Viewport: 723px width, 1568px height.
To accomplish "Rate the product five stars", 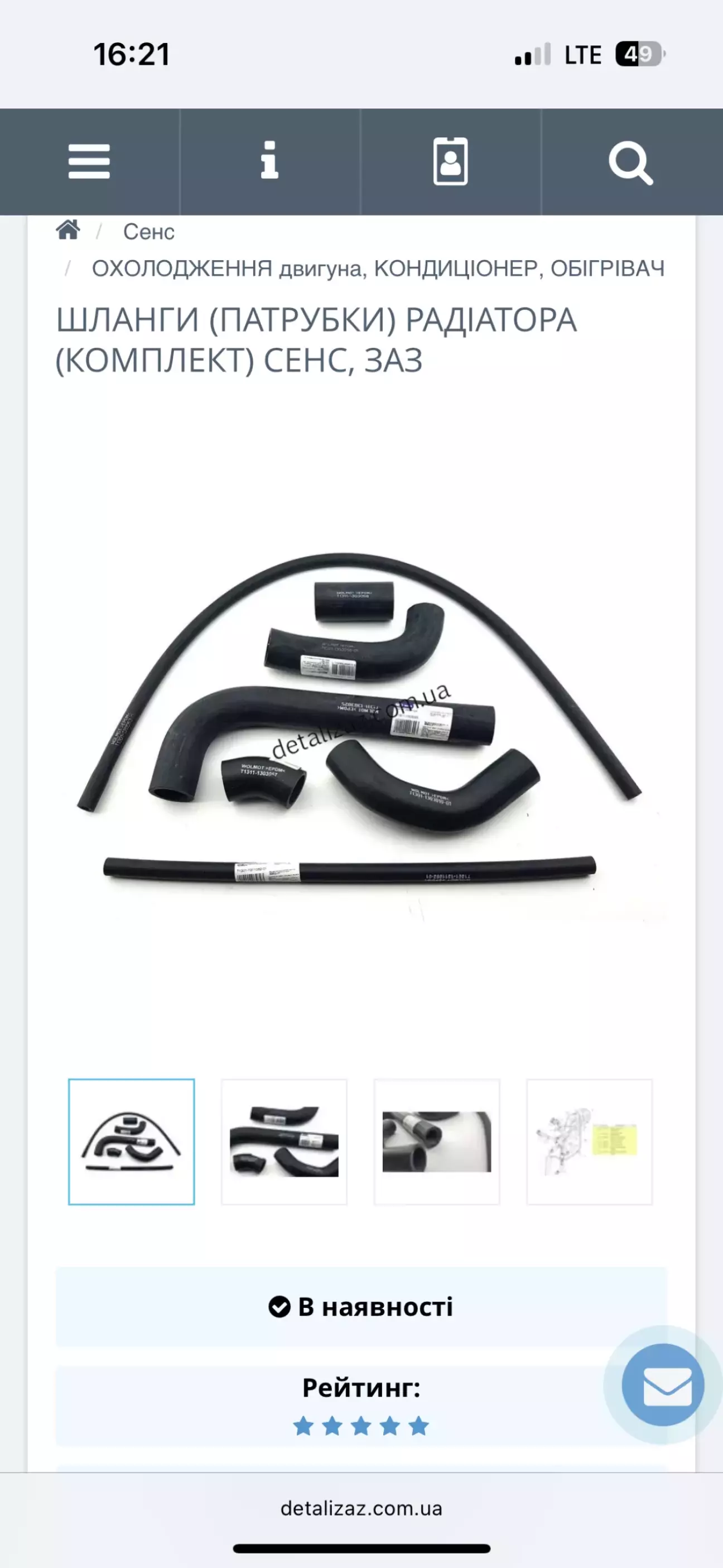I will tap(419, 1426).
